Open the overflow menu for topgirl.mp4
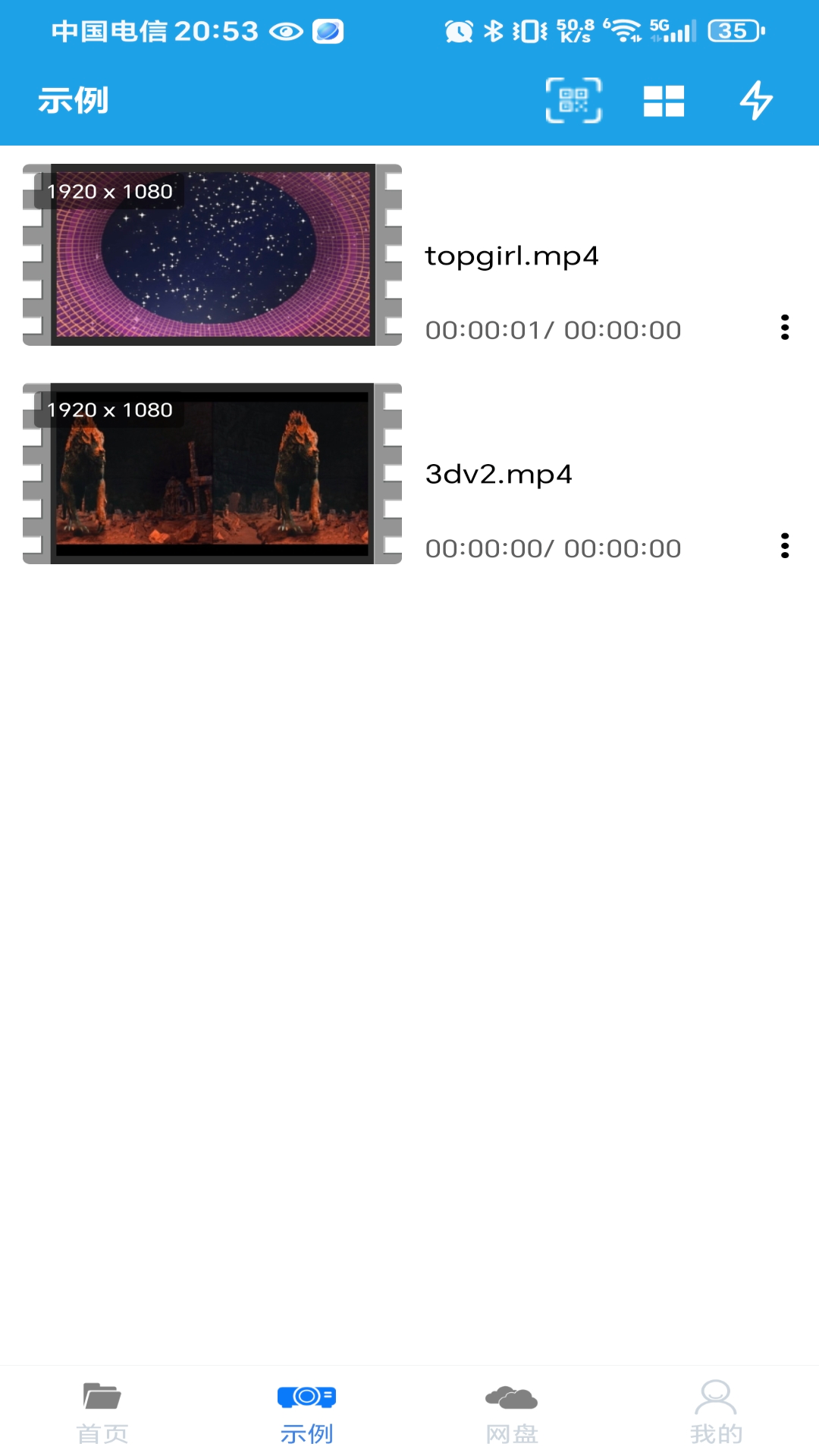 click(785, 328)
